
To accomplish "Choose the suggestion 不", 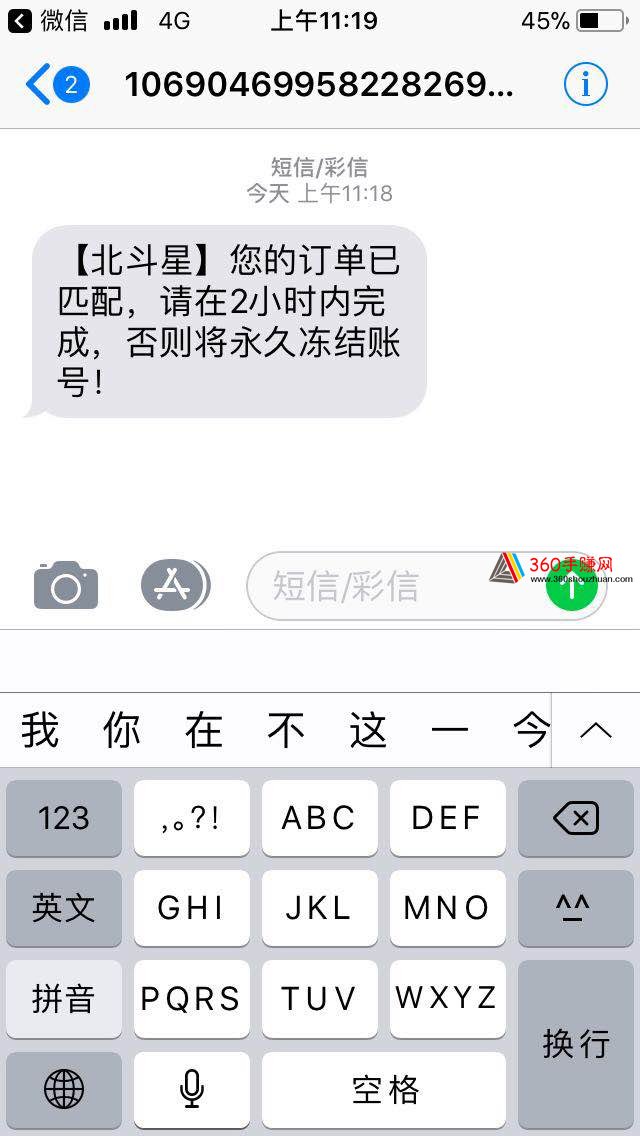I will [286, 730].
